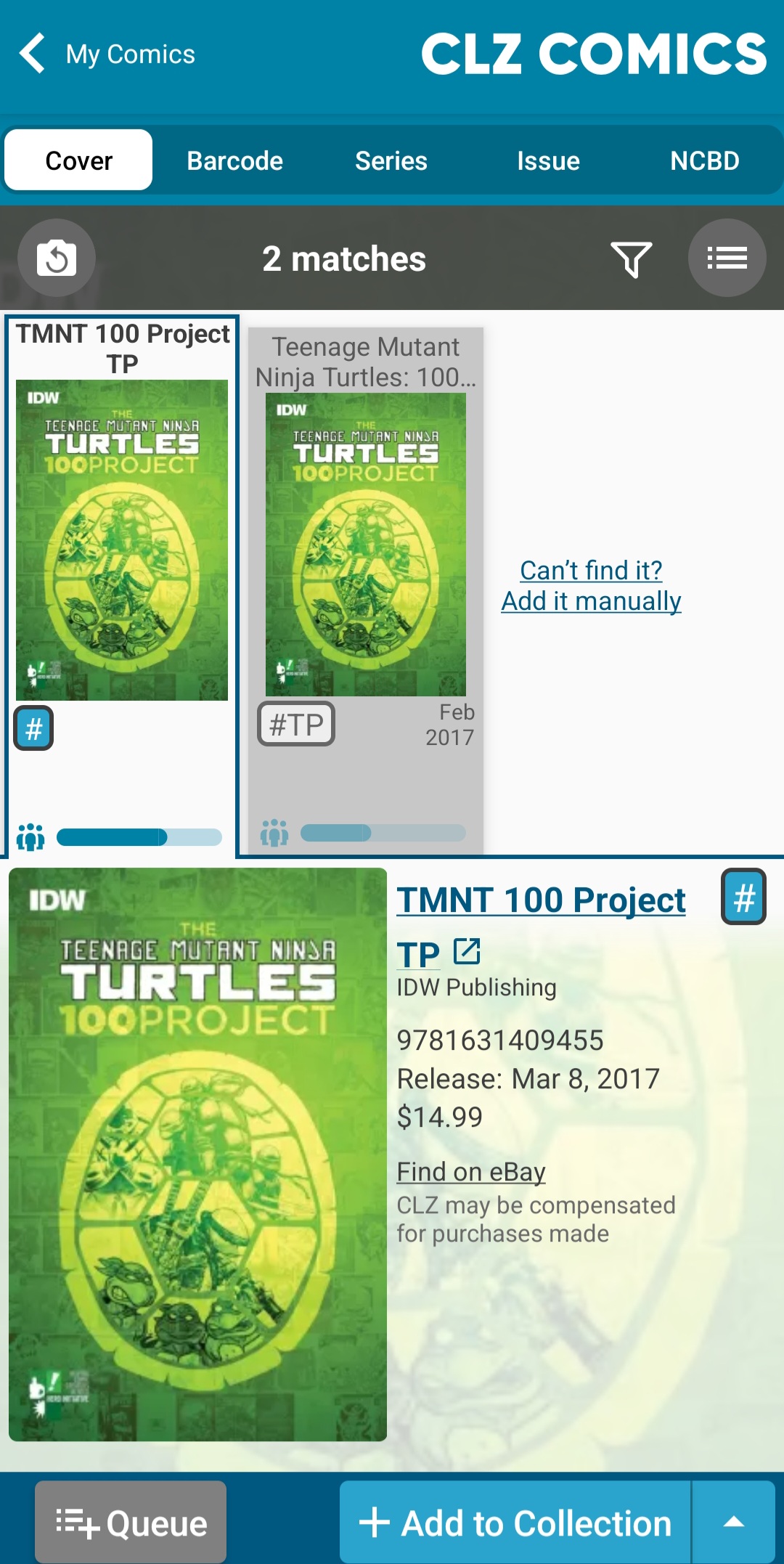Select the NCBD tab

704,160
